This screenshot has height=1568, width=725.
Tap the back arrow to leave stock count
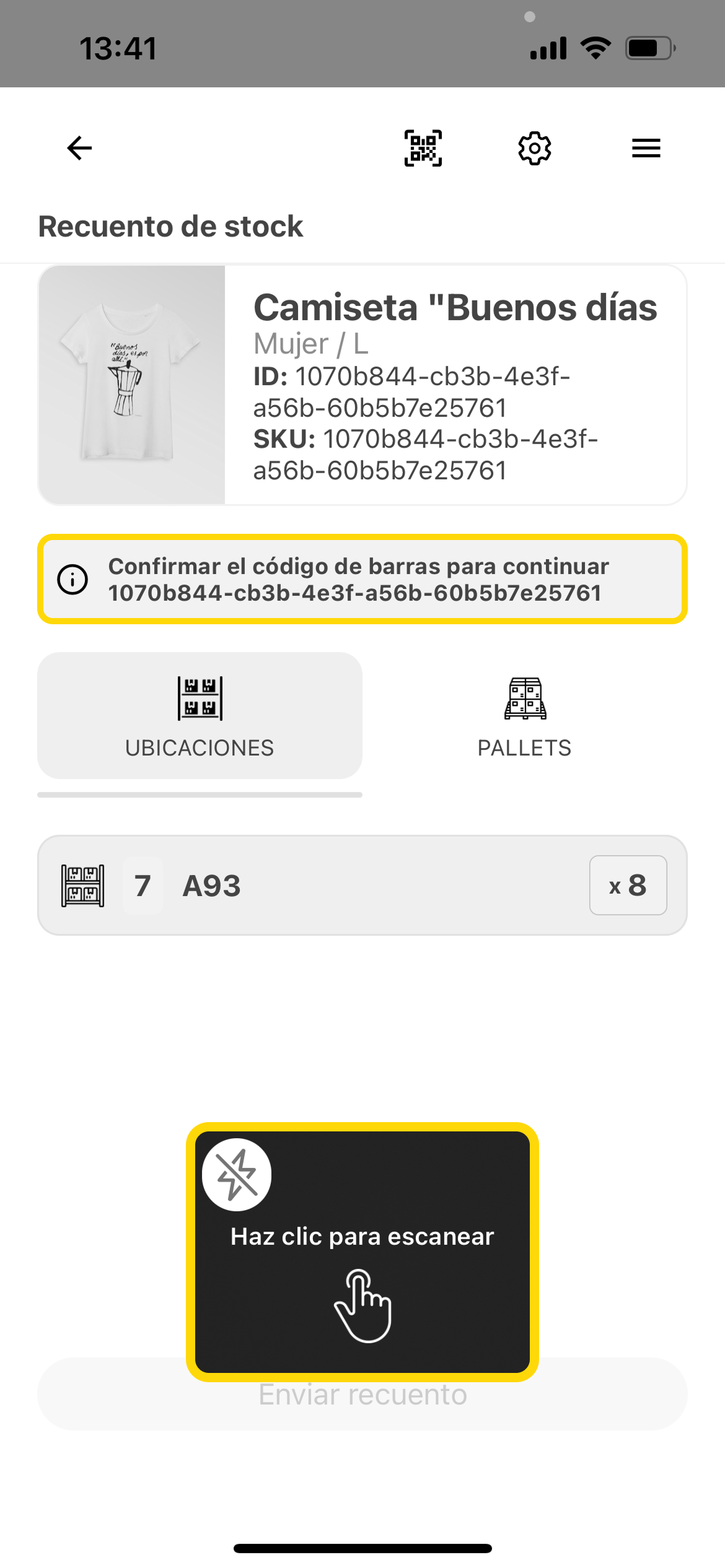click(x=78, y=147)
